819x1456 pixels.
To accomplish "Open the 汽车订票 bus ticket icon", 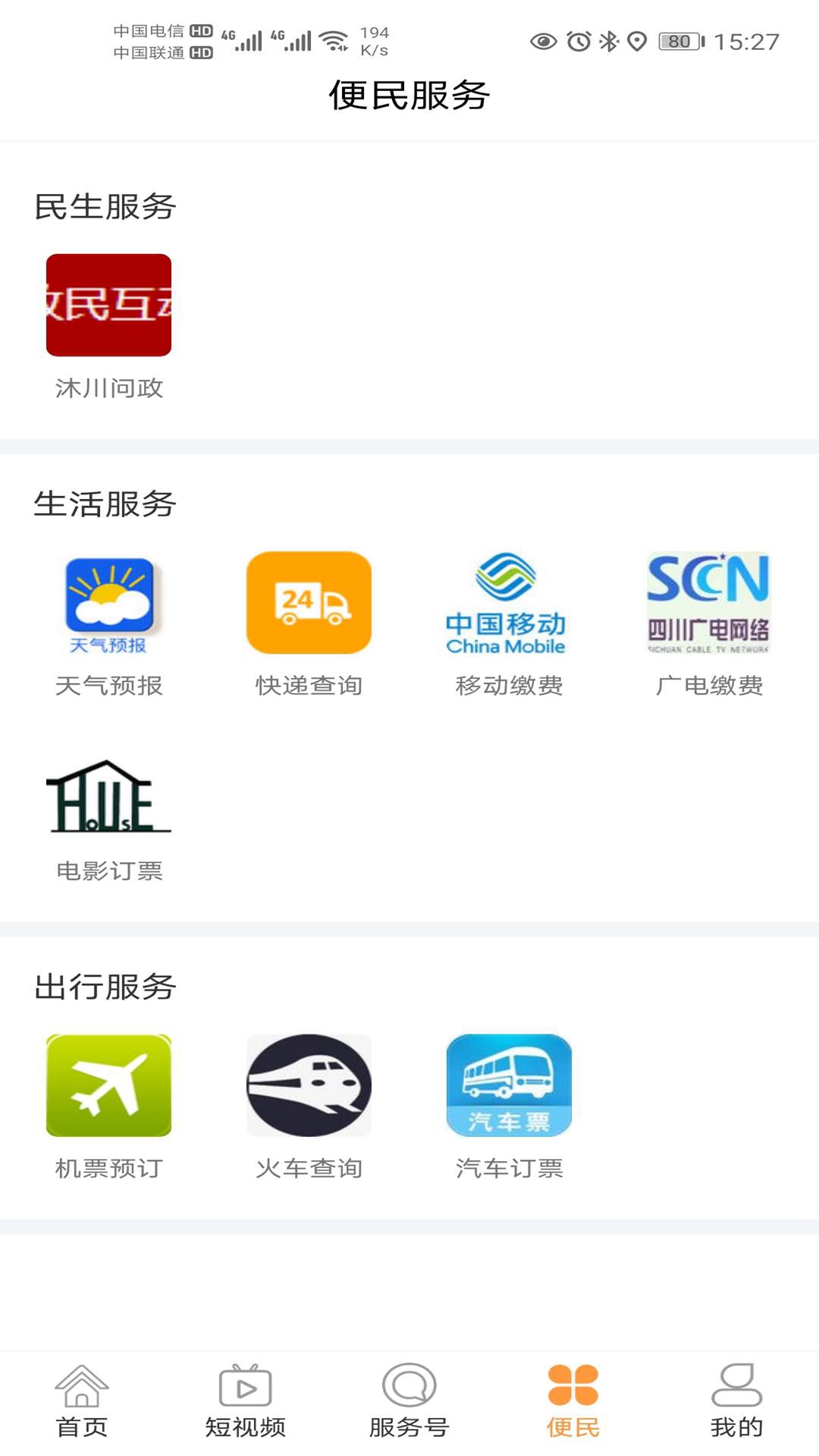I will point(508,1086).
